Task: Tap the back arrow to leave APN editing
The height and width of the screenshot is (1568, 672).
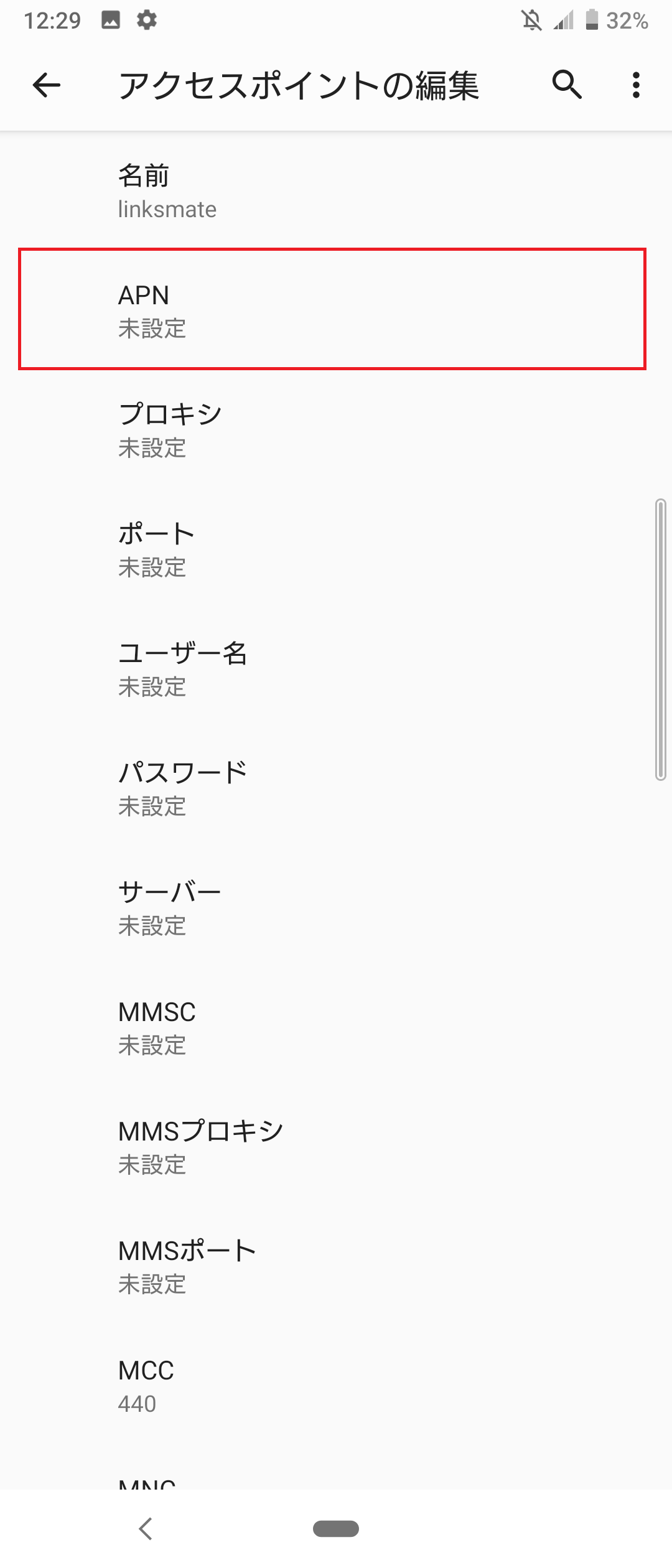Action: click(45, 86)
